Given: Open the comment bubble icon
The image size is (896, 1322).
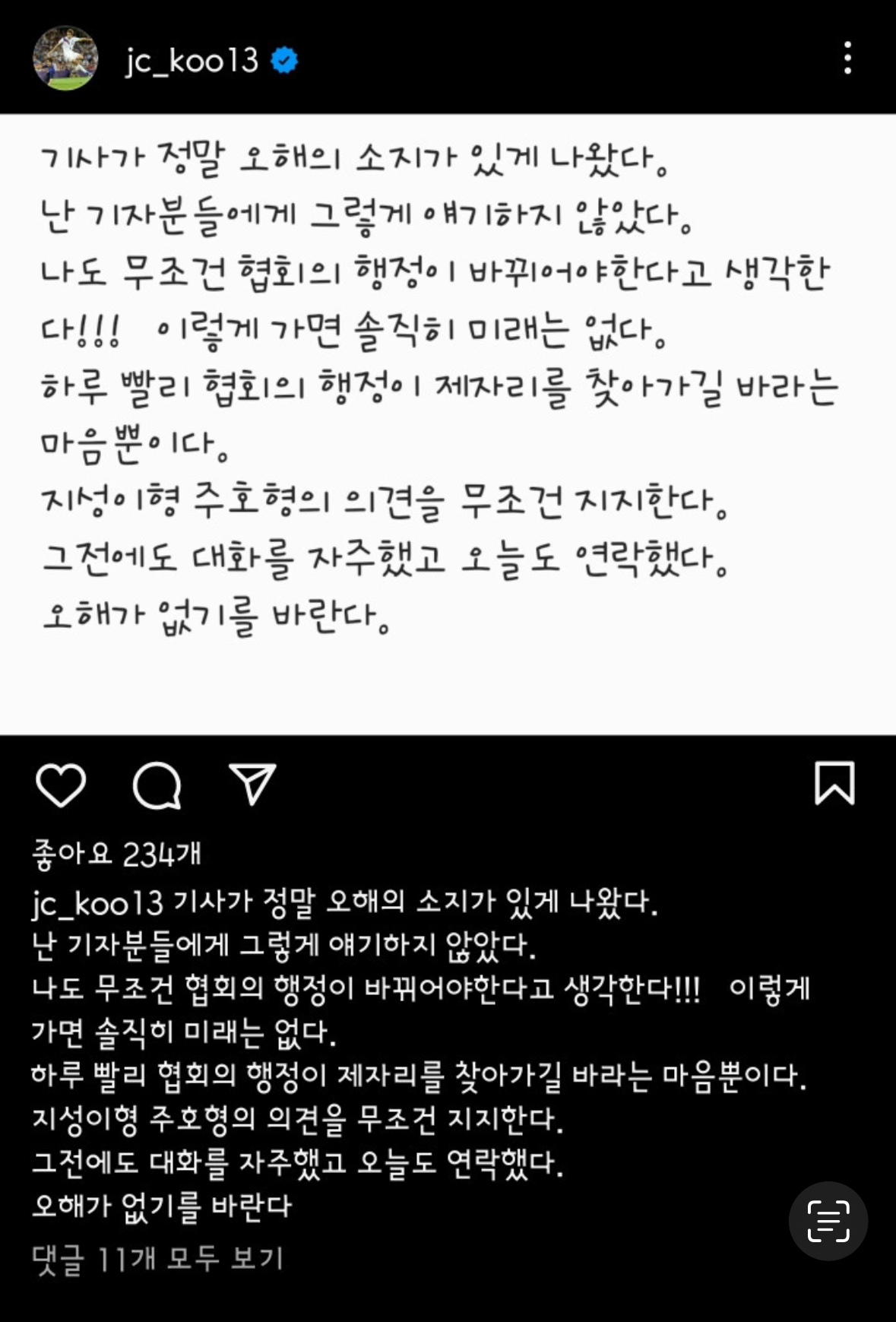Looking at the screenshot, I should click(x=157, y=785).
